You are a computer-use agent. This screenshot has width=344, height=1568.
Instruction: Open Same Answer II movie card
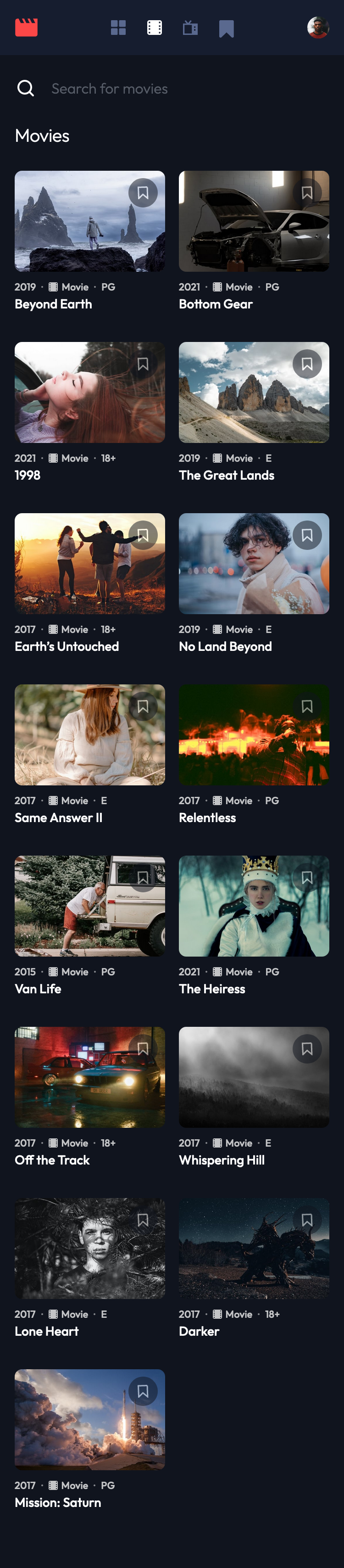89,735
